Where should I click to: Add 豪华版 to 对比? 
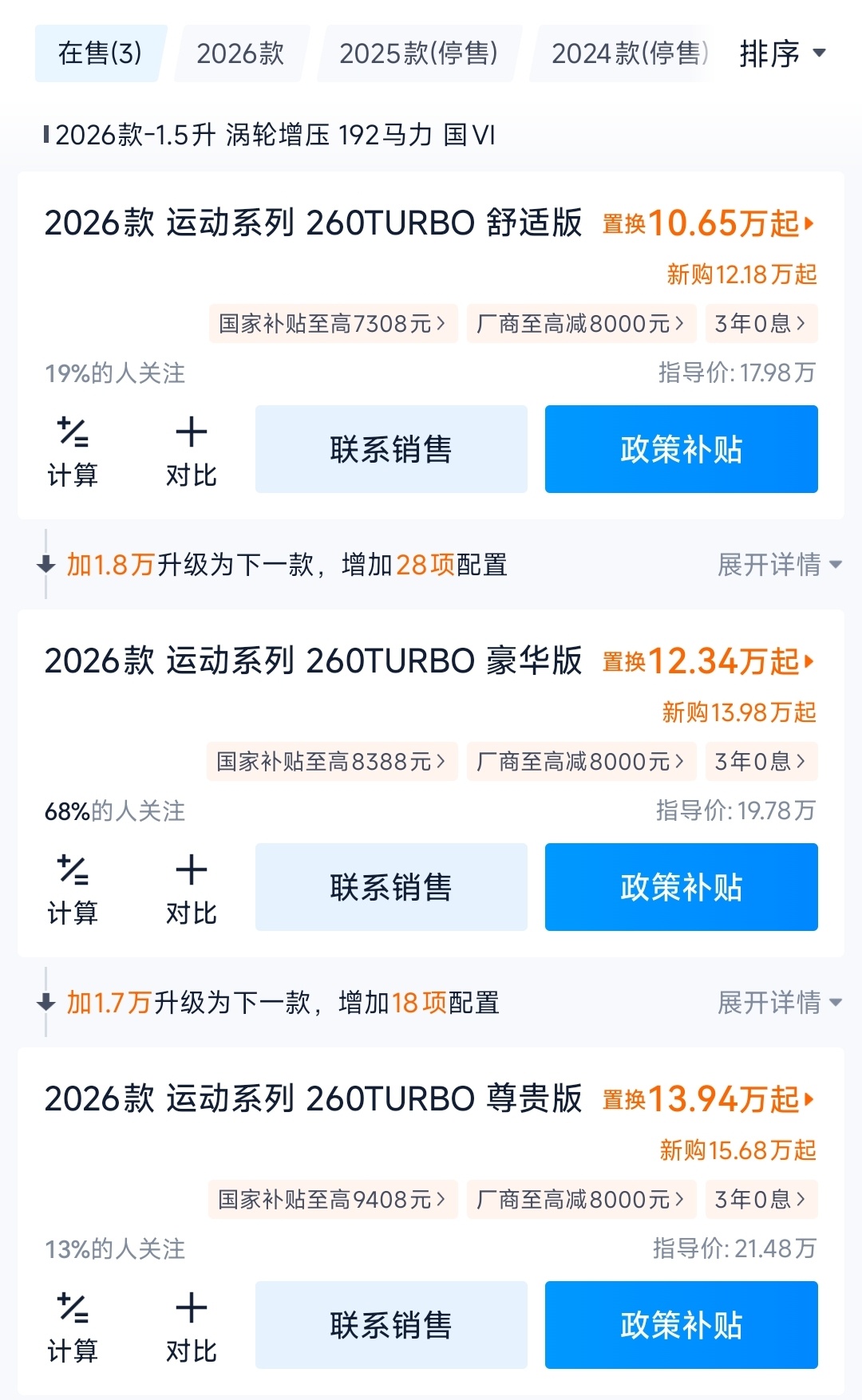pyautogui.click(x=192, y=890)
